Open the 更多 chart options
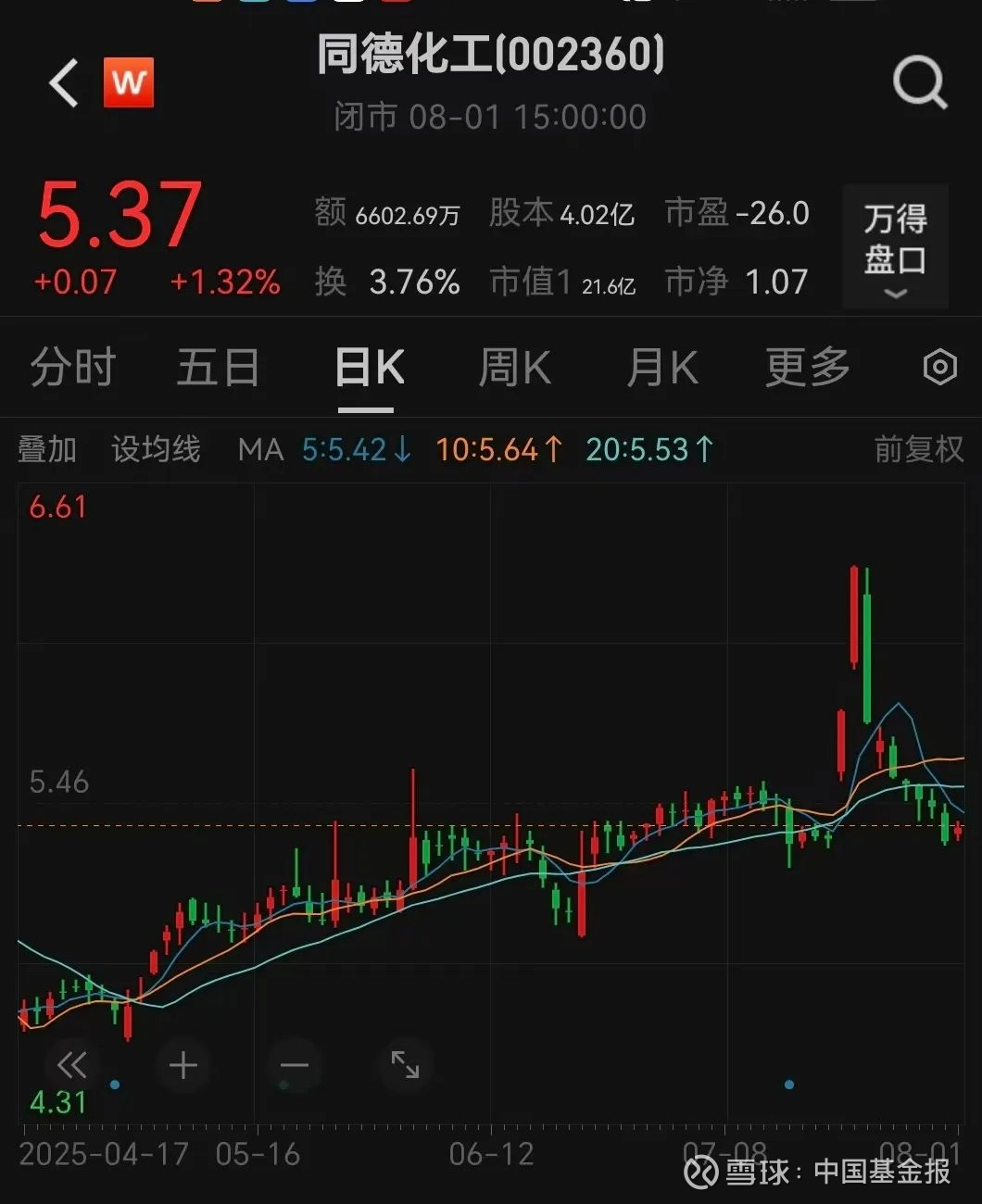The height and width of the screenshot is (1204, 982). (x=807, y=368)
